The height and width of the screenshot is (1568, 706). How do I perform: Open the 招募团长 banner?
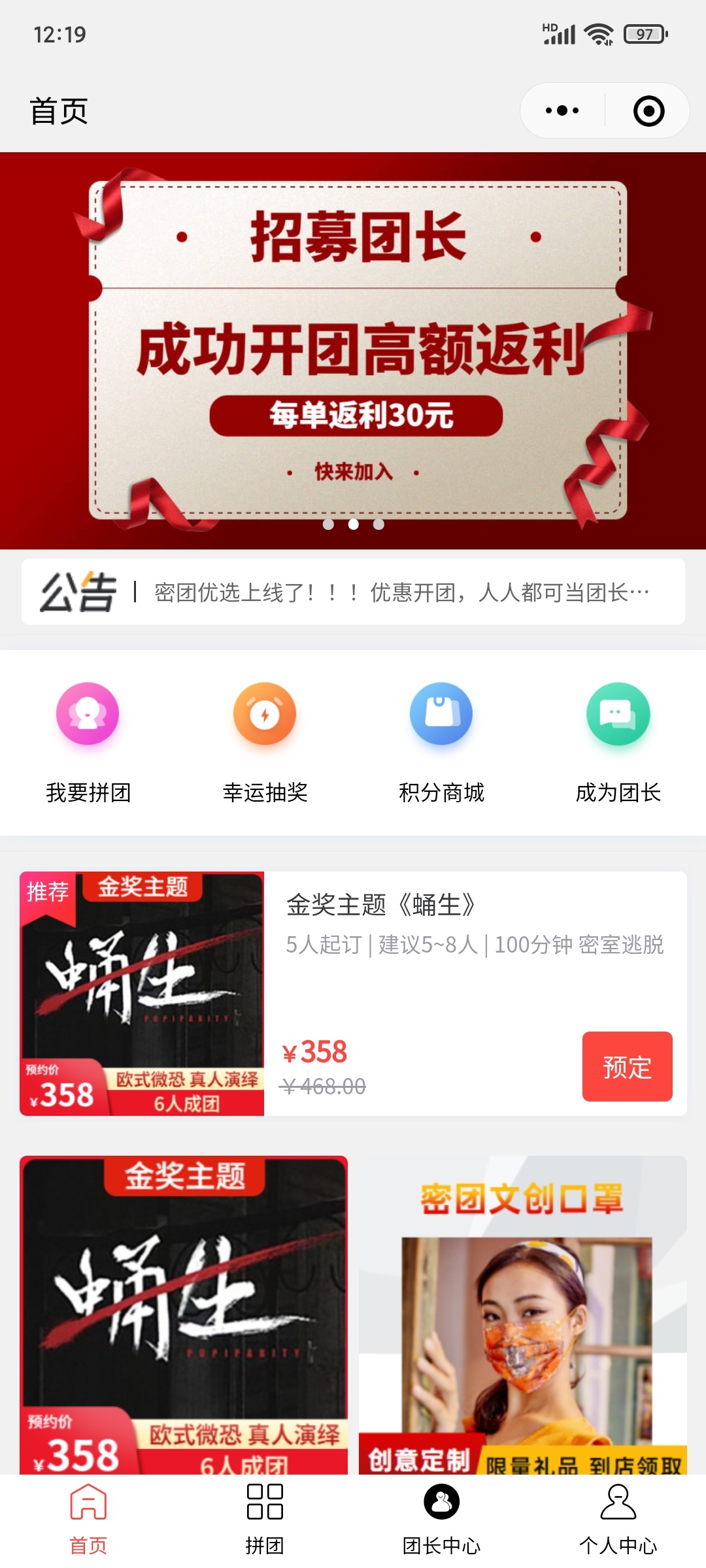point(353,350)
